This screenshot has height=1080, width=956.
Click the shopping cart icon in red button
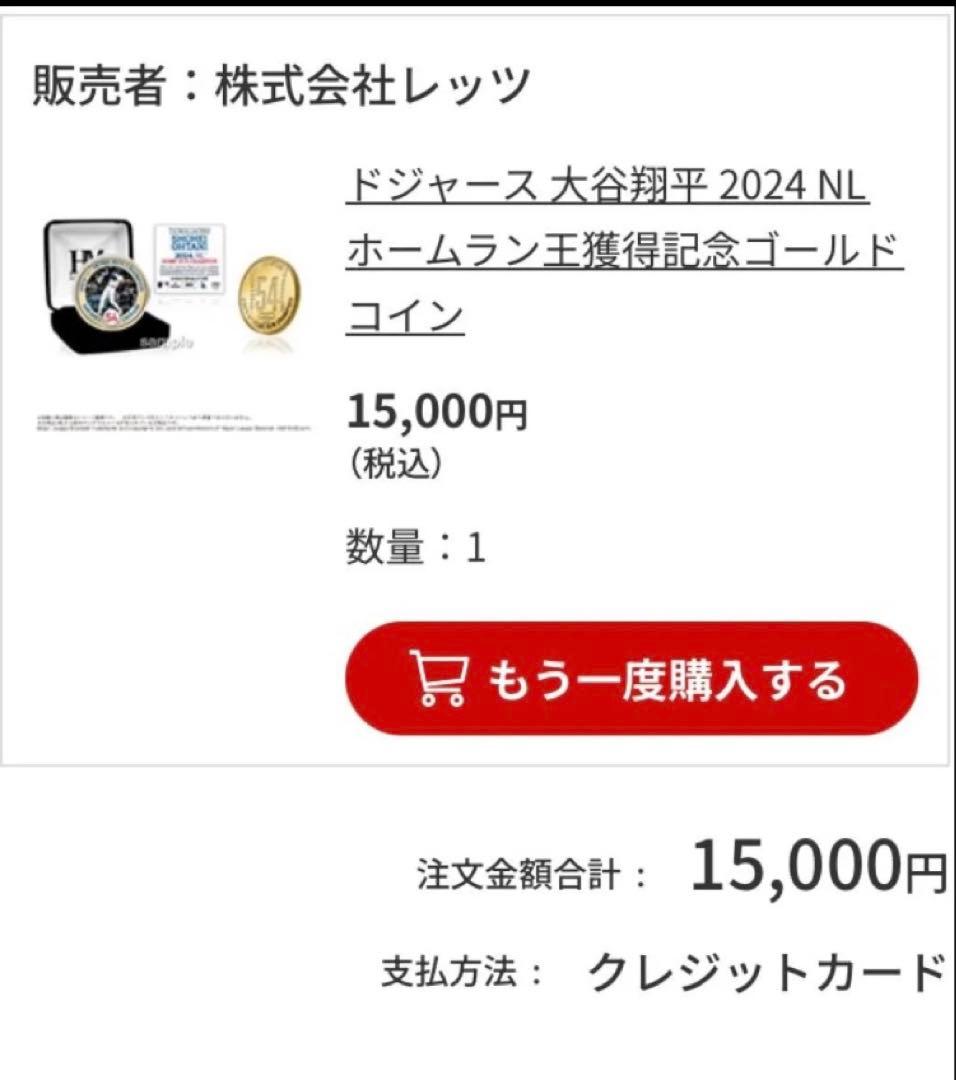tap(438, 678)
